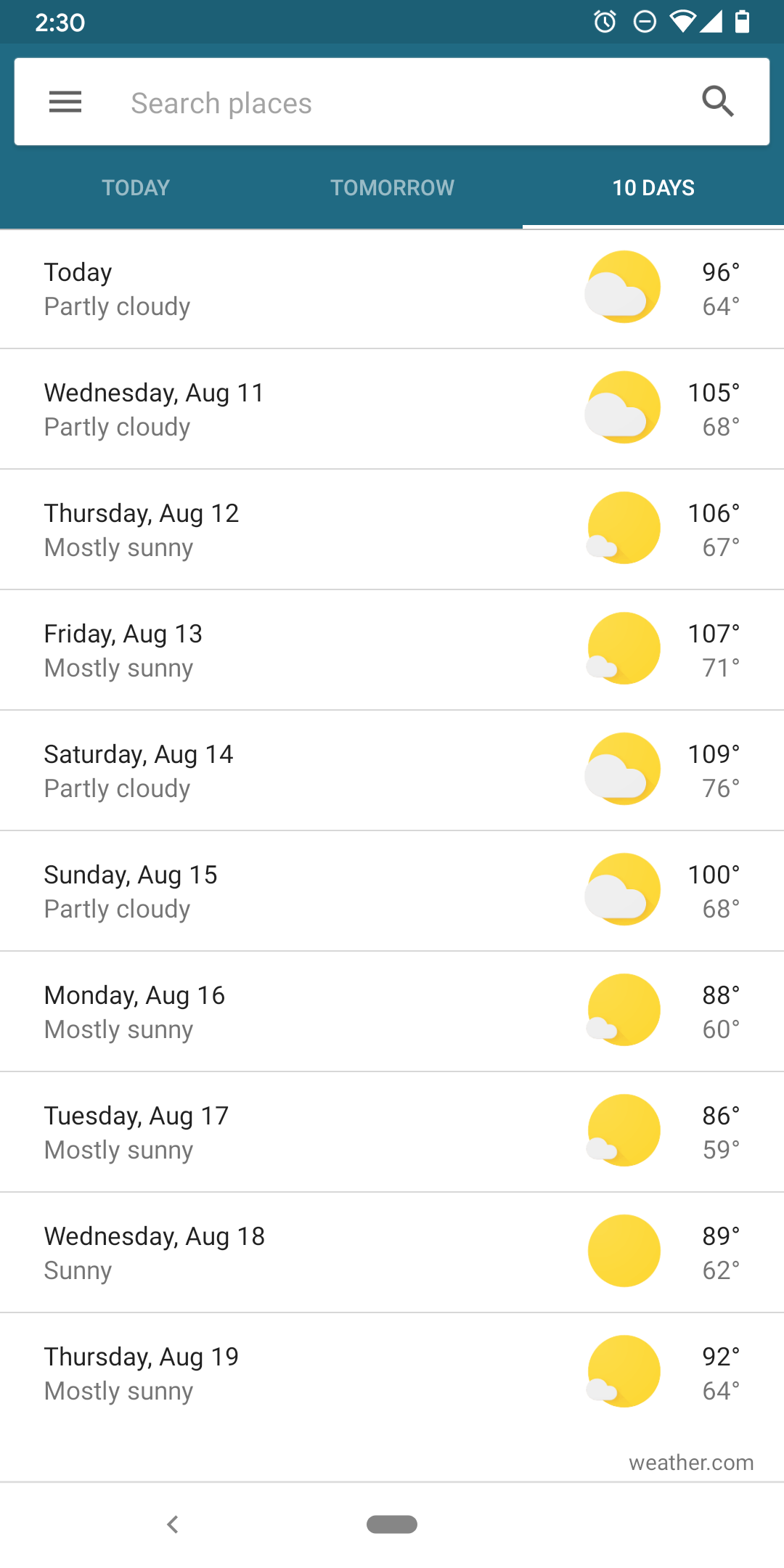Screen dimensions: 784x1568
Task: Open the weather.com source link
Action: pyautogui.click(x=691, y=1463)
